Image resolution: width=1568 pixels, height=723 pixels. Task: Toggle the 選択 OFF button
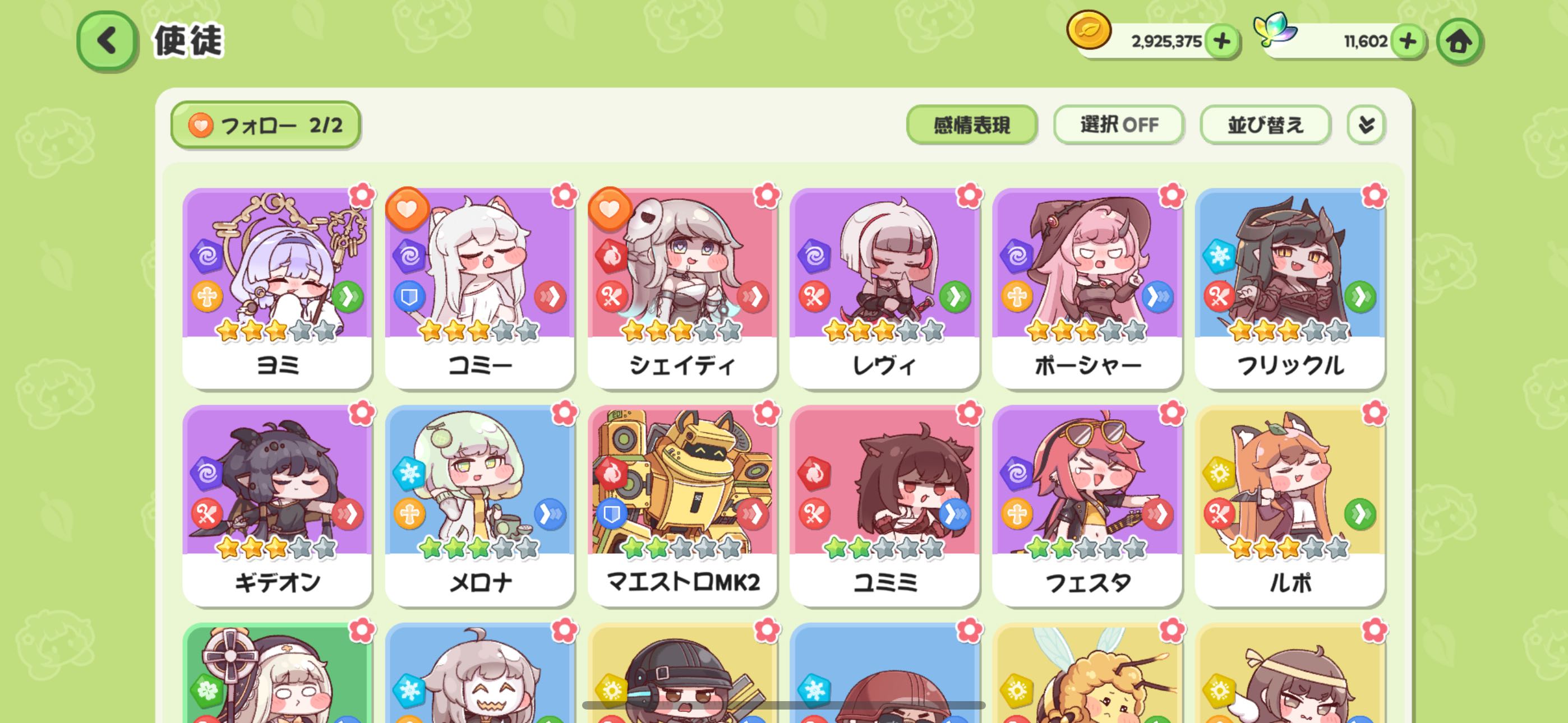(x=1118, y=125)
